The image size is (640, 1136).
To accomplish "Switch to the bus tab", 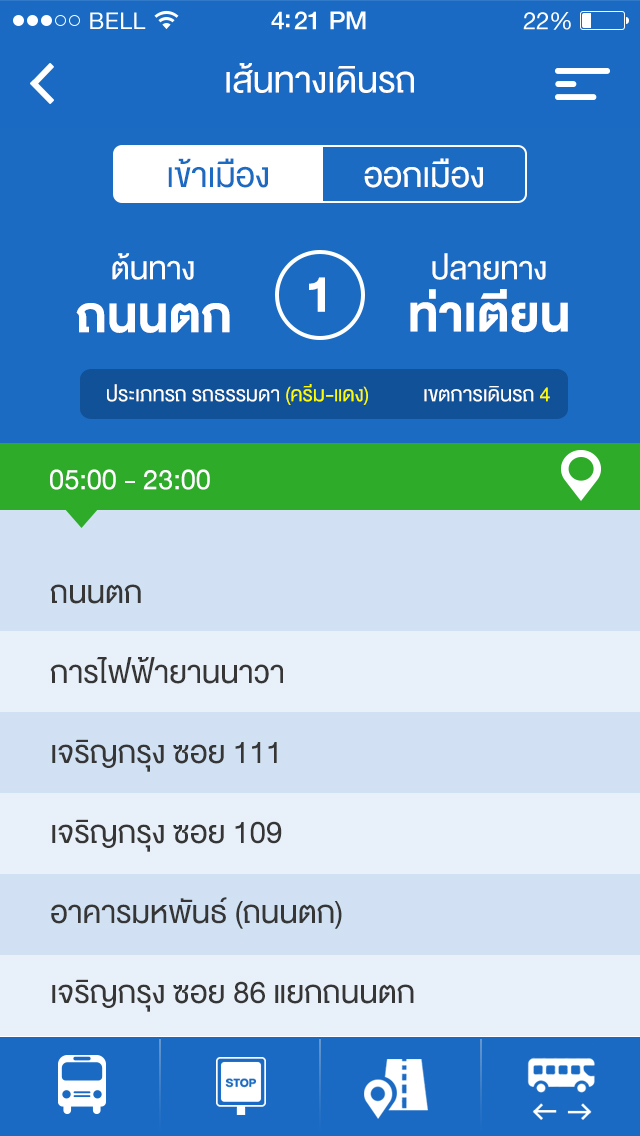I will click(81, 1086).
